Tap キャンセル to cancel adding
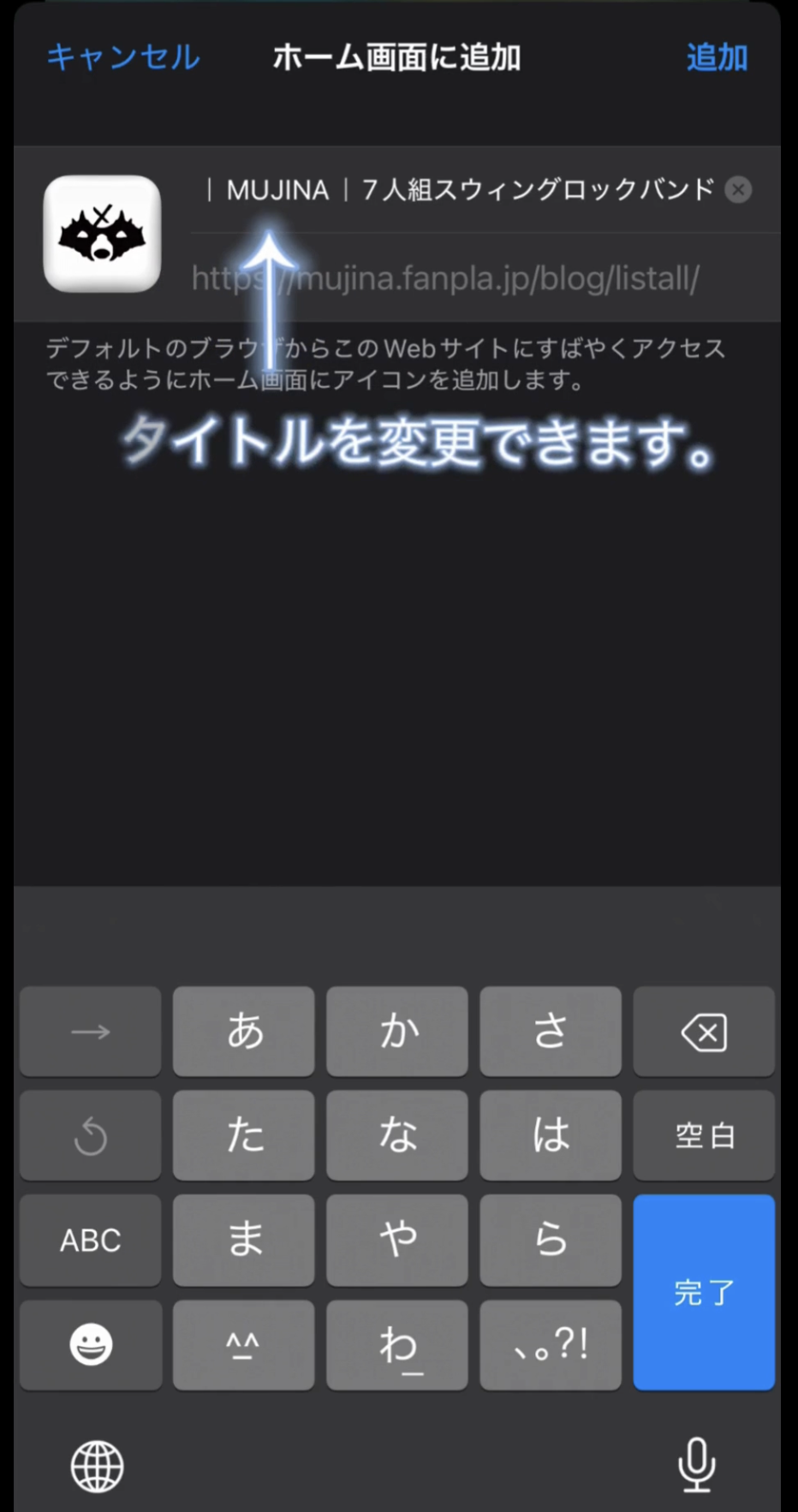798x1512 pixels. tap(122, 57)
